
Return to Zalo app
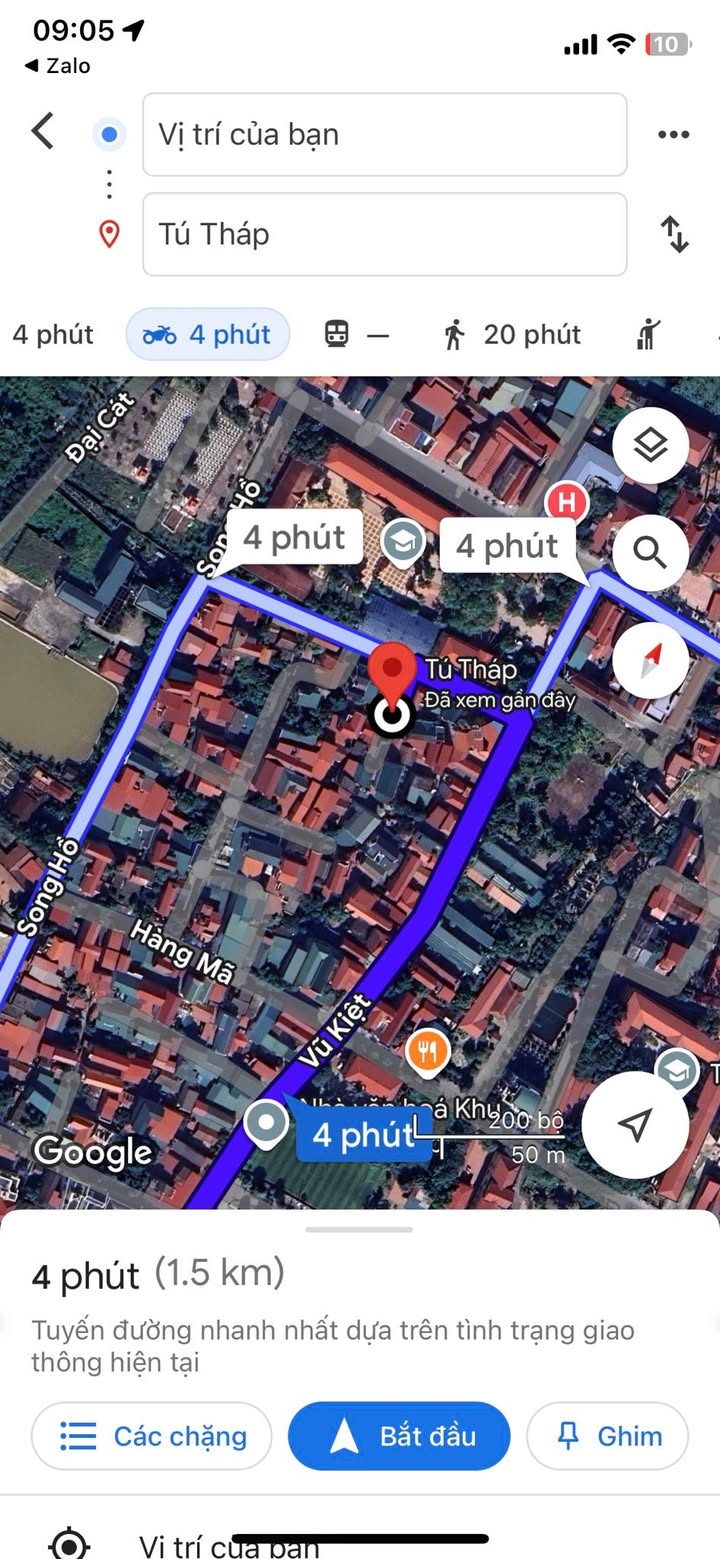pos(57,66)
